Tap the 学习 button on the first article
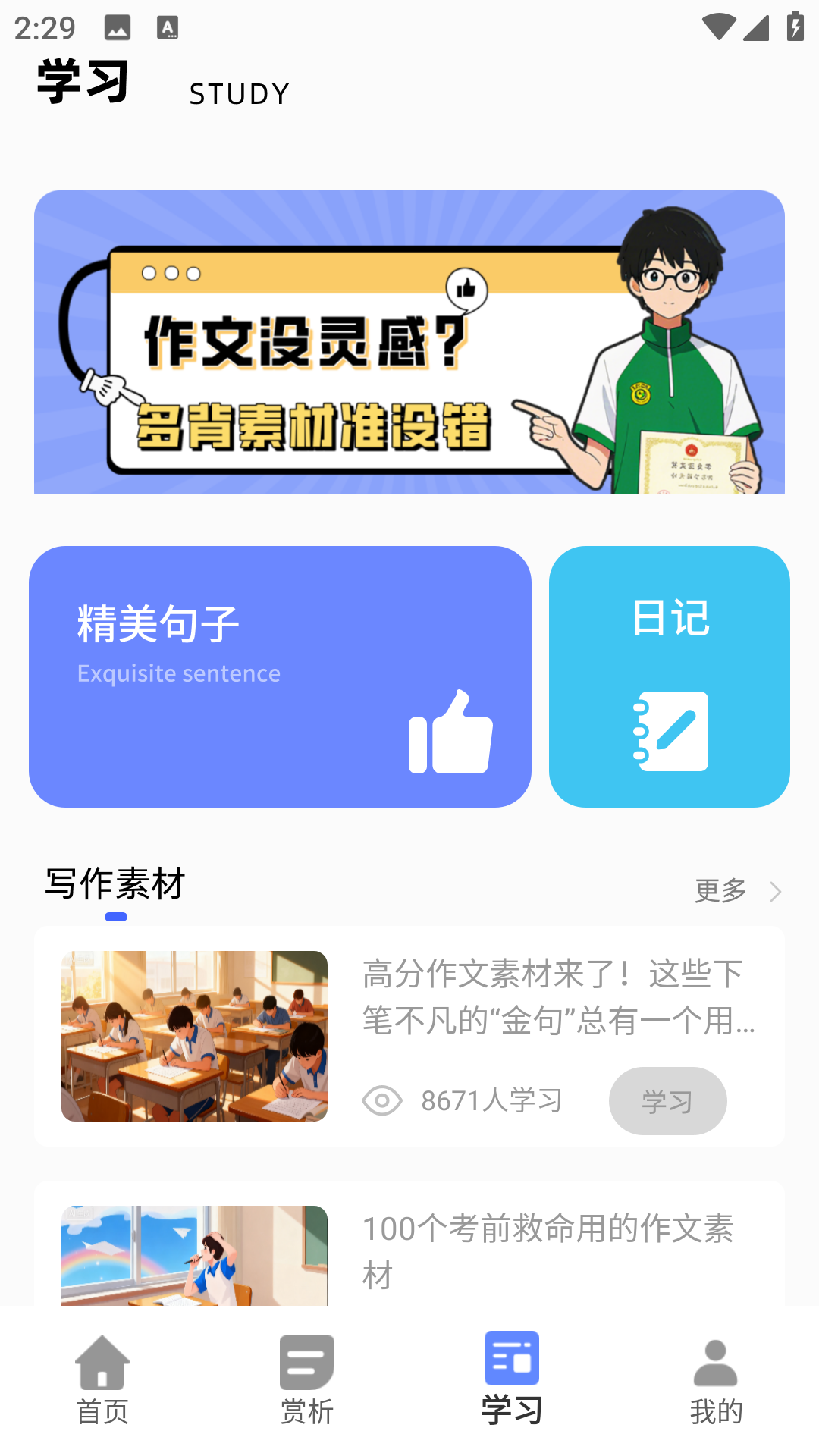819x1456 pixels. [x=667, y=1101]
